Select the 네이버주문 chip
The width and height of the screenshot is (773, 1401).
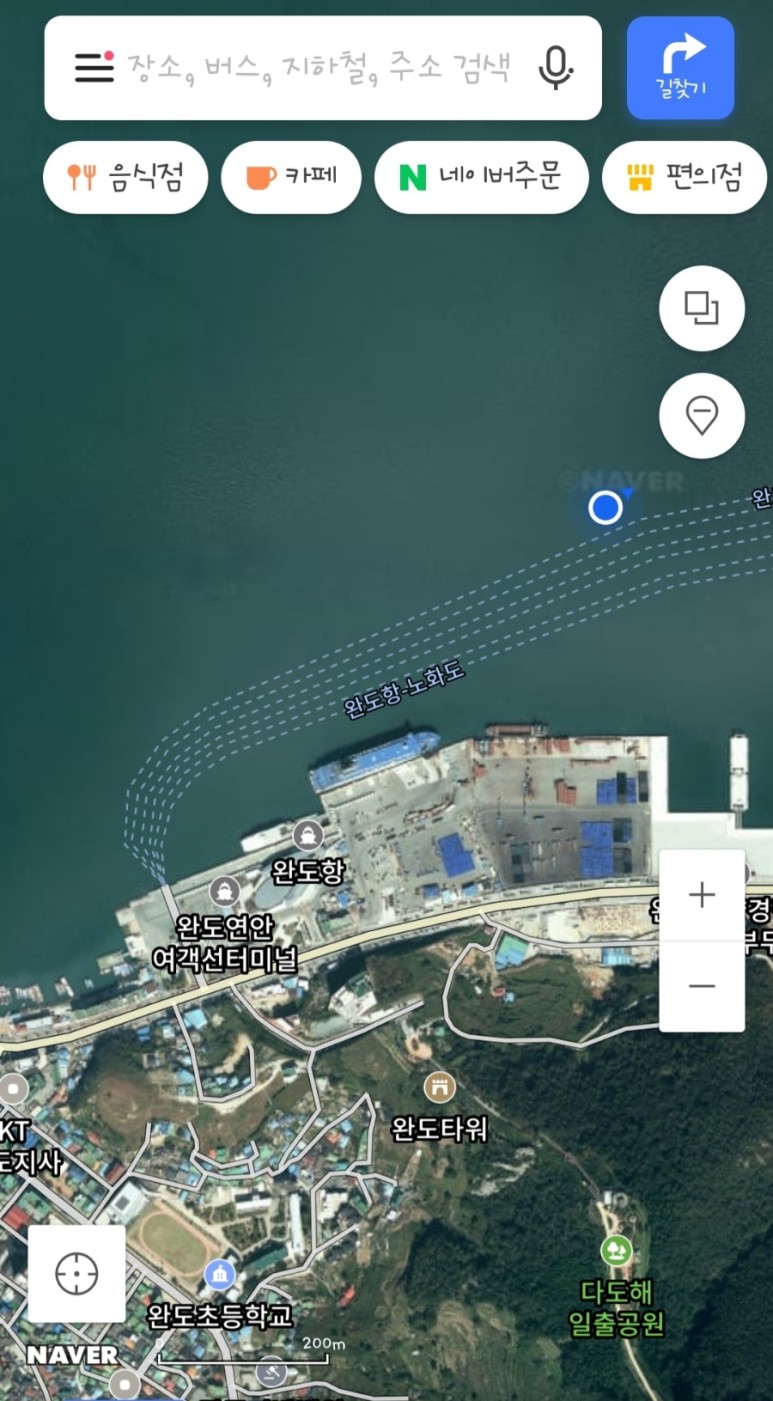[x=480, y=178]
